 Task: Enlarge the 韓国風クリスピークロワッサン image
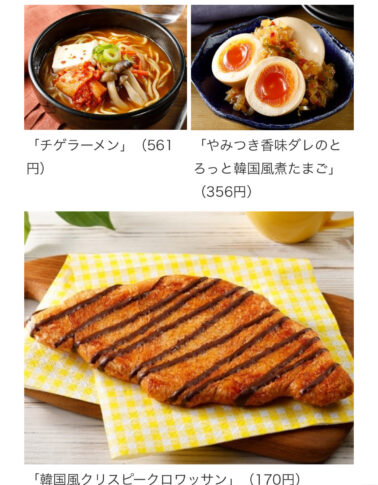pyautogui.click(x=189, y=337)
